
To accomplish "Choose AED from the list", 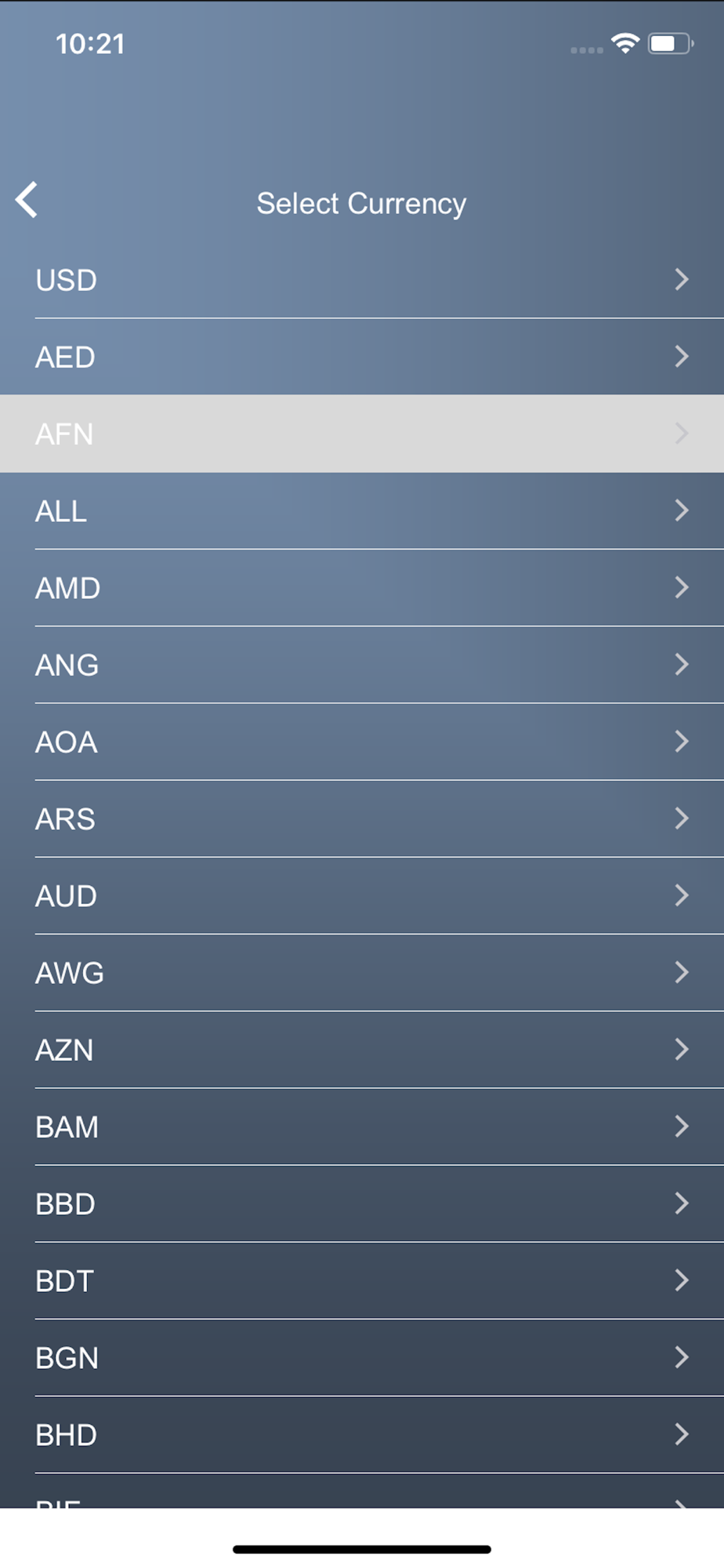I will pyautogui.click(x=360, y=357).
